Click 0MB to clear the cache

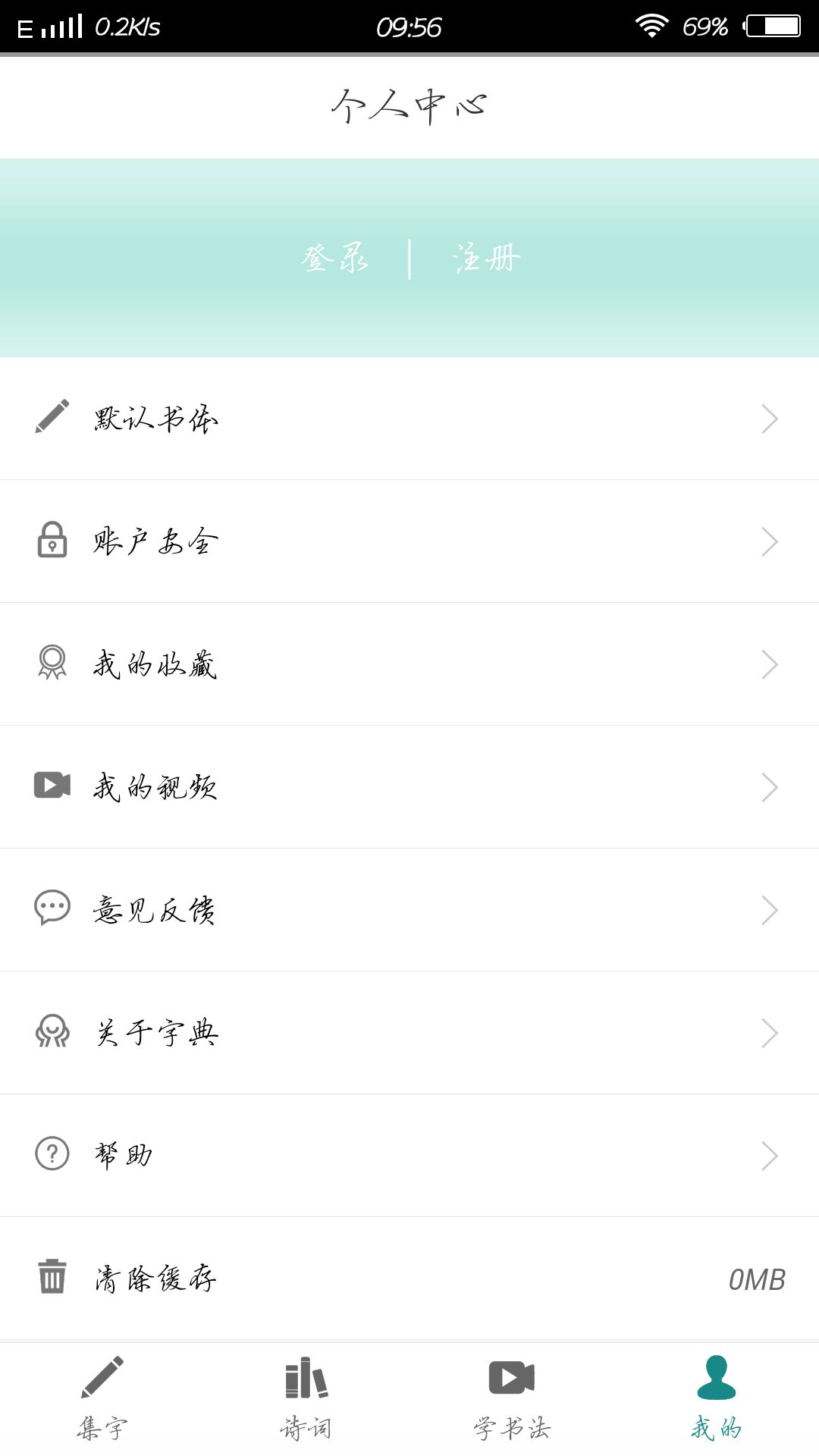(756, 1277)
